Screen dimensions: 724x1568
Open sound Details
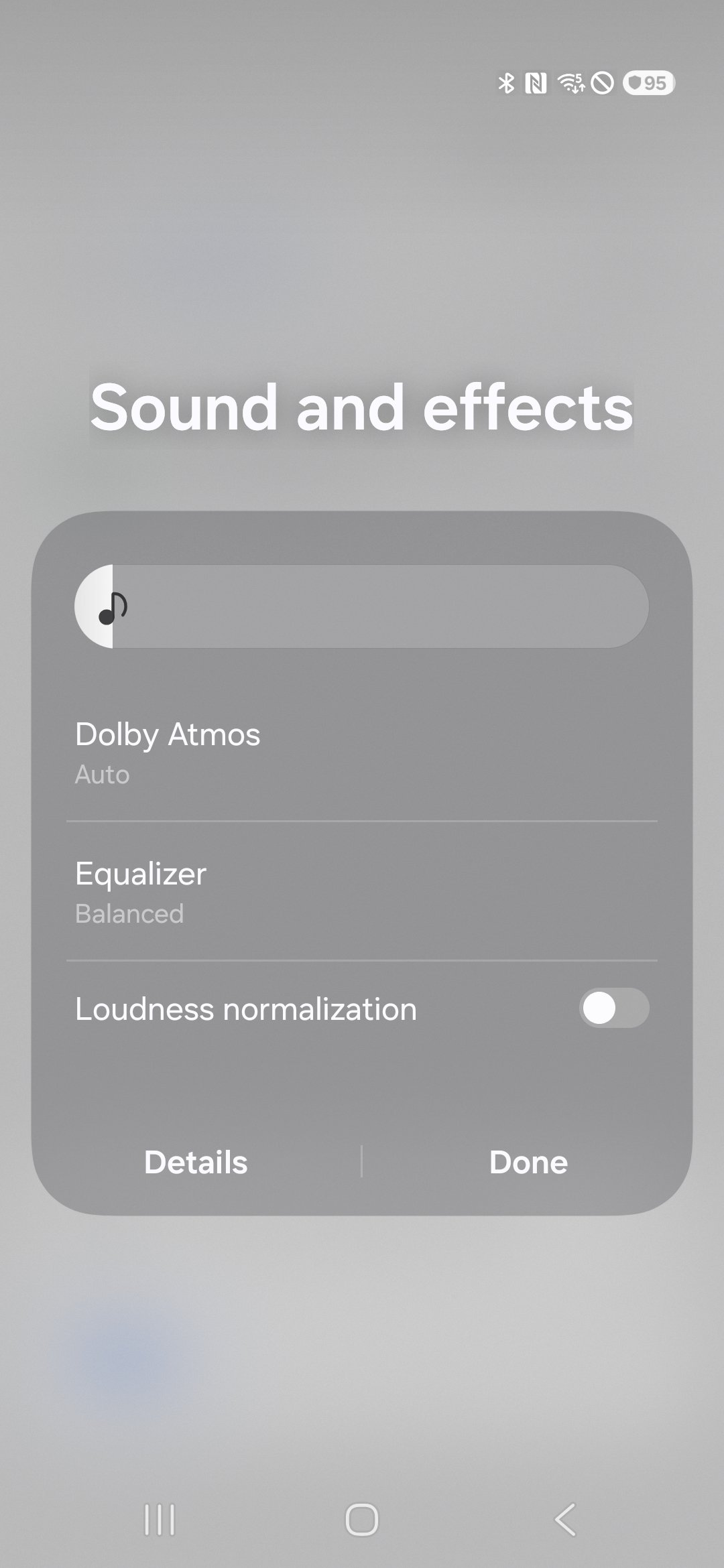click(196, 1163)
